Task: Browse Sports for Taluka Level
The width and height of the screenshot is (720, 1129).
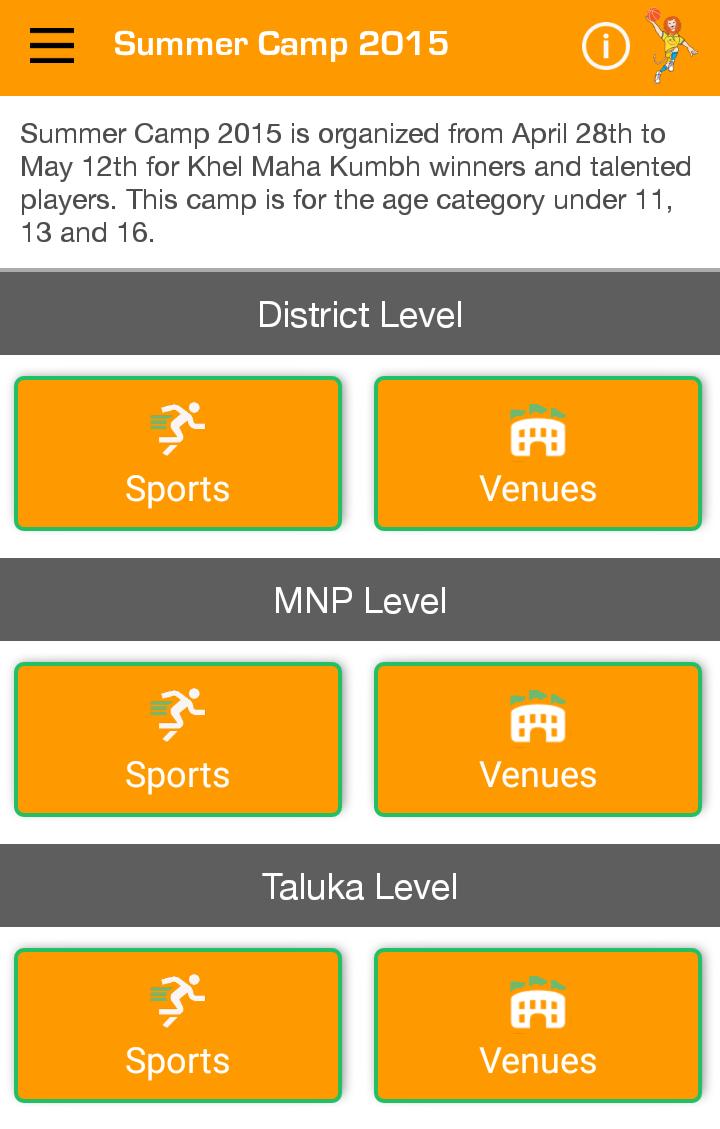Action: coord(178,1026)
